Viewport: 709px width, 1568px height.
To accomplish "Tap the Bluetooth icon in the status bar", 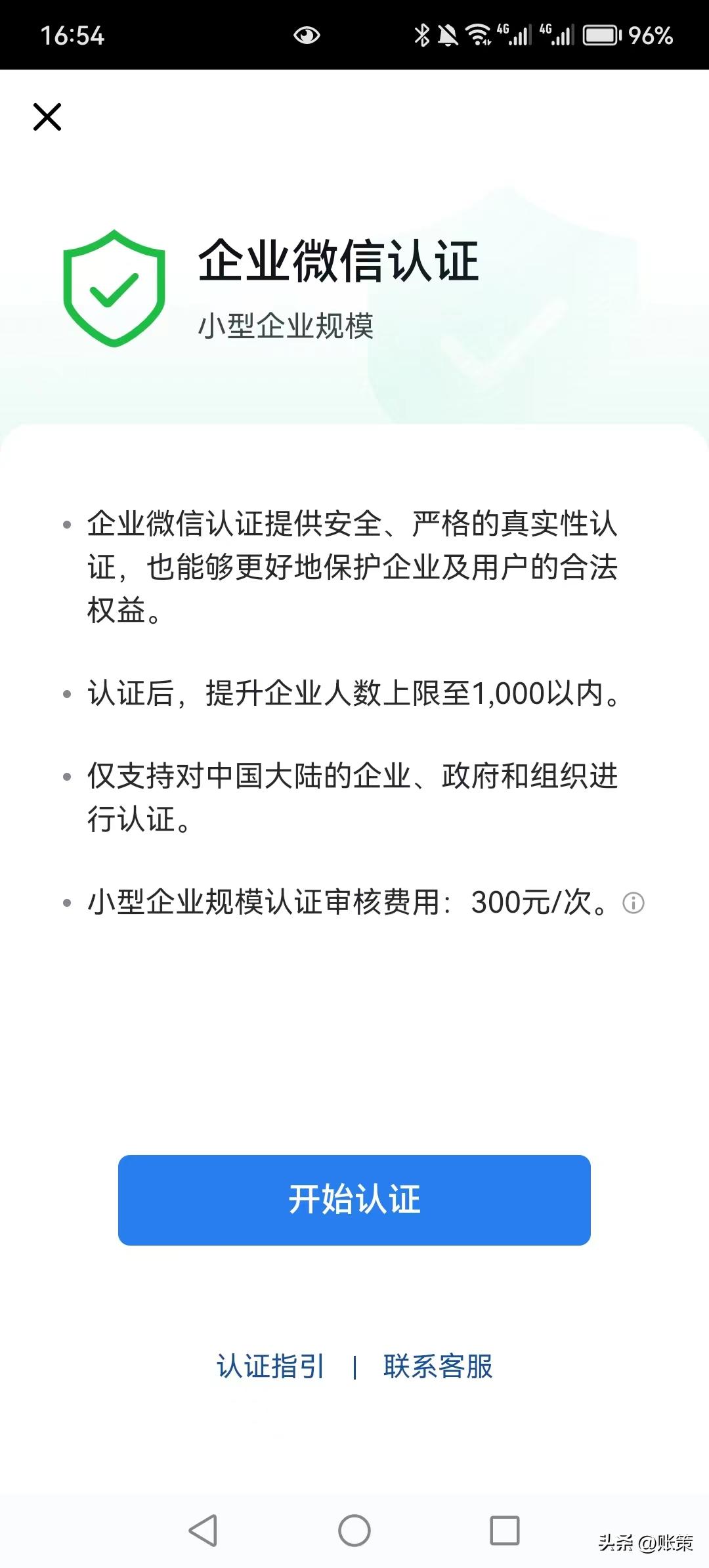I will pyautogui.click(x=421, y=34).
